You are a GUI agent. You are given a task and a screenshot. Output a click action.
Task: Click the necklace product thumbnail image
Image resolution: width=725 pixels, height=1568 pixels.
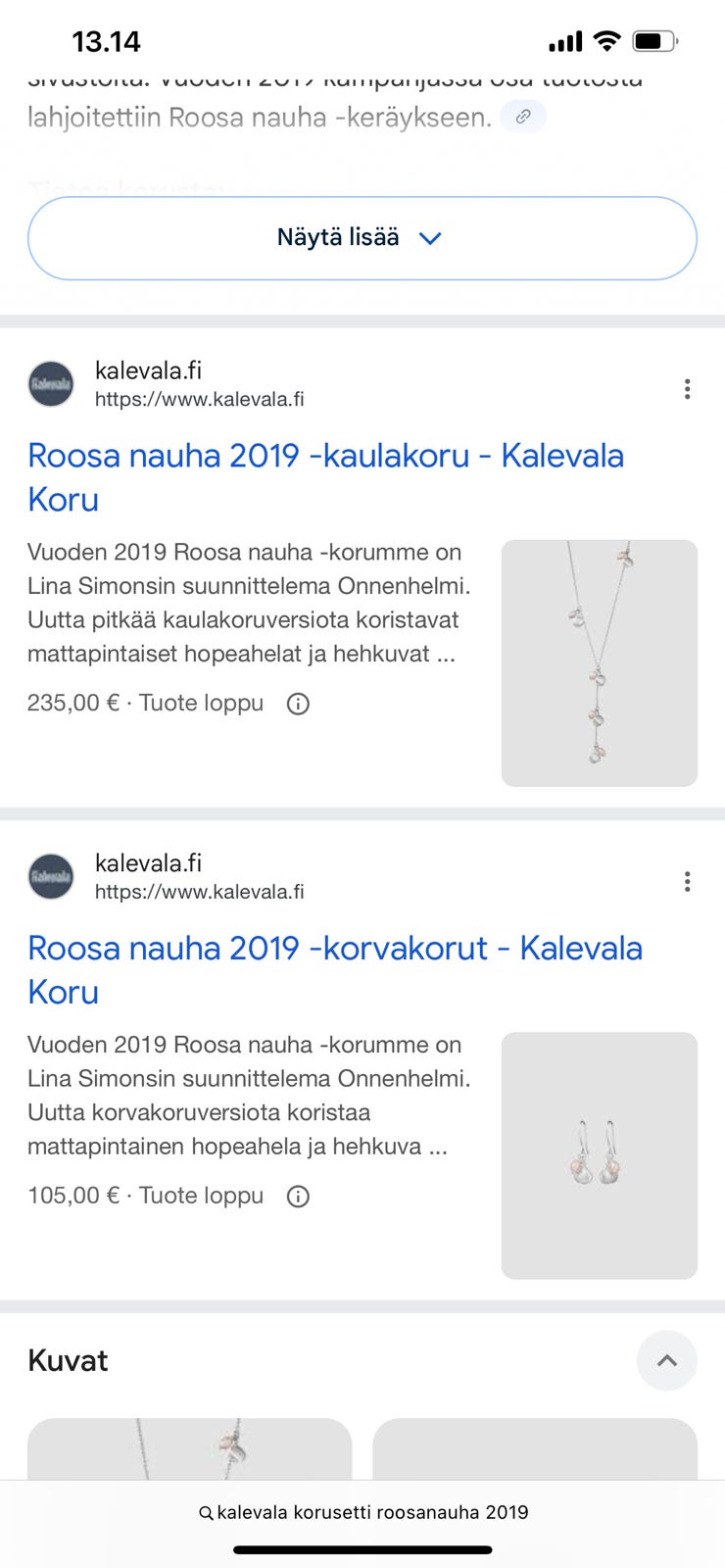(x=599, y=661)
